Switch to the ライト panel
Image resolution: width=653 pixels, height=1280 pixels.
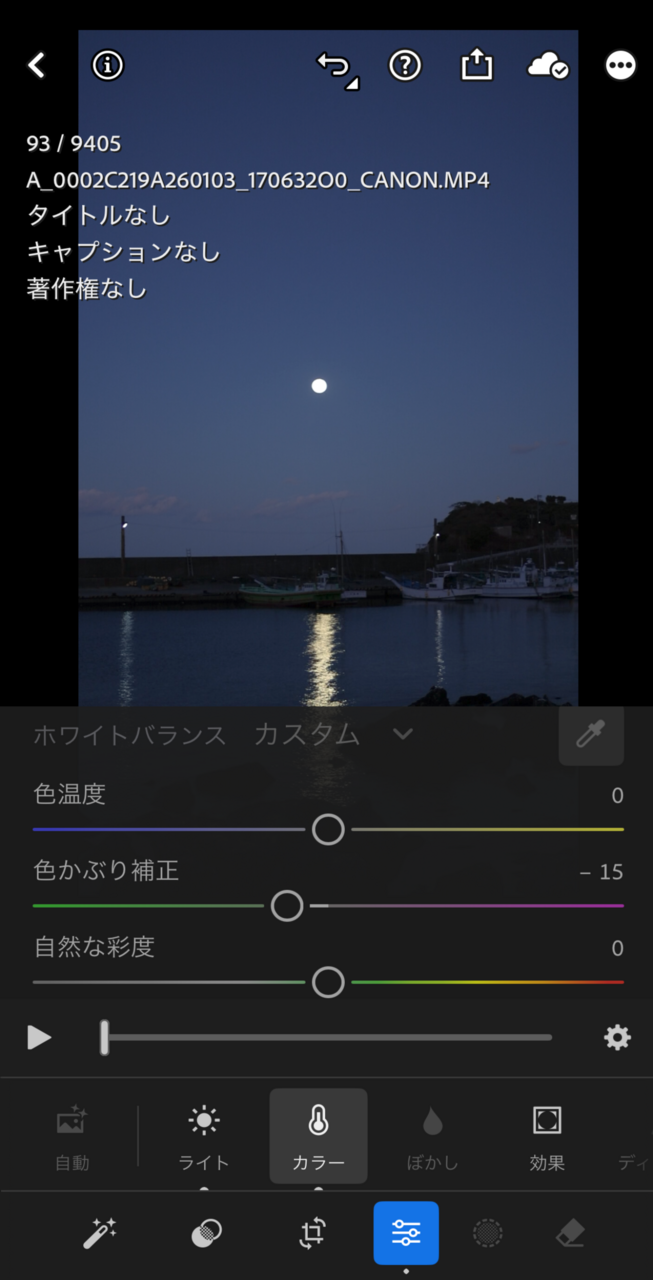click(204, 1136)
